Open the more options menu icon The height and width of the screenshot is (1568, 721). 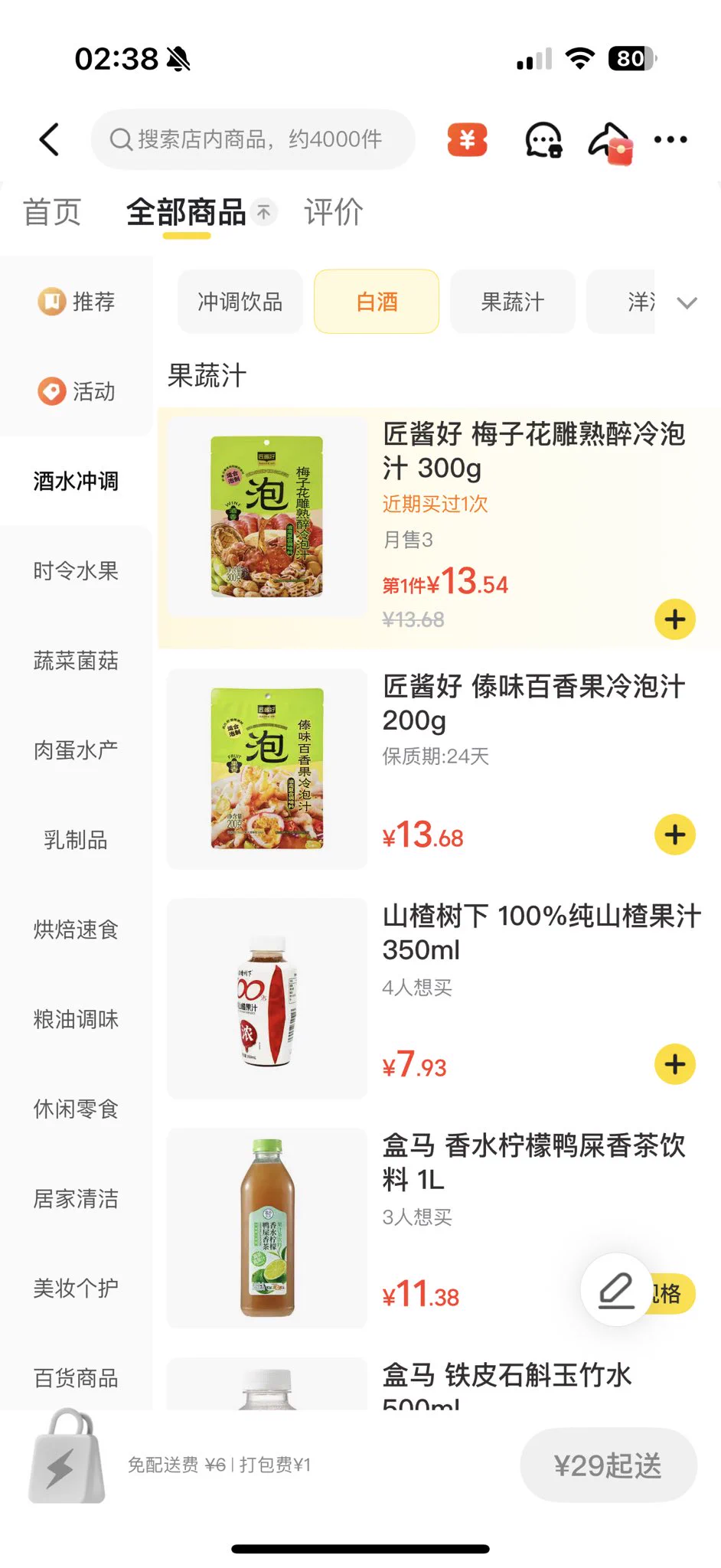[x=670, y=139]
